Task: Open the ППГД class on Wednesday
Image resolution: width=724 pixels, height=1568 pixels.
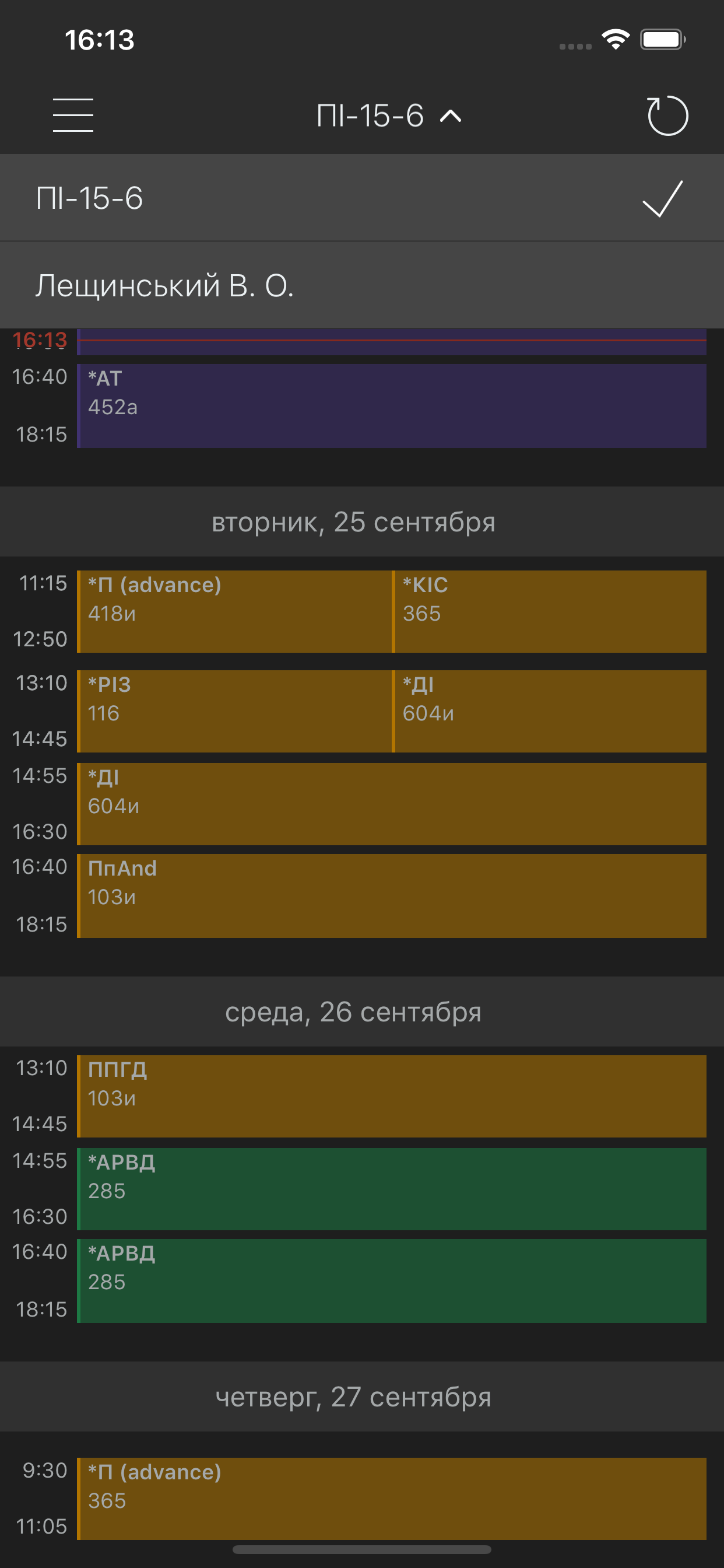Action: click(x=392, y=1096)
